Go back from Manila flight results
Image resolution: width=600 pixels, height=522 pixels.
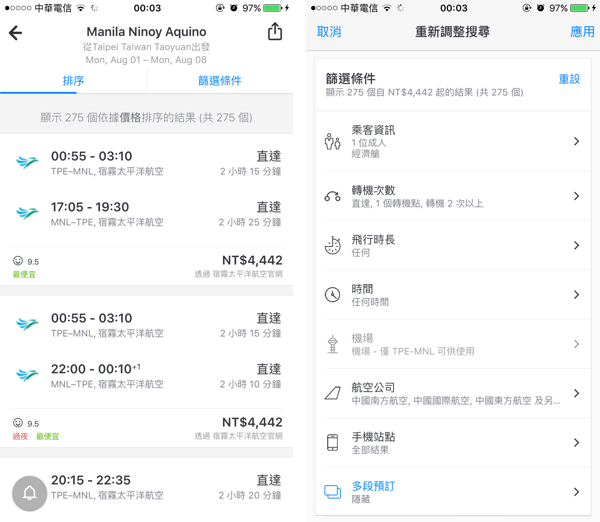15,33
